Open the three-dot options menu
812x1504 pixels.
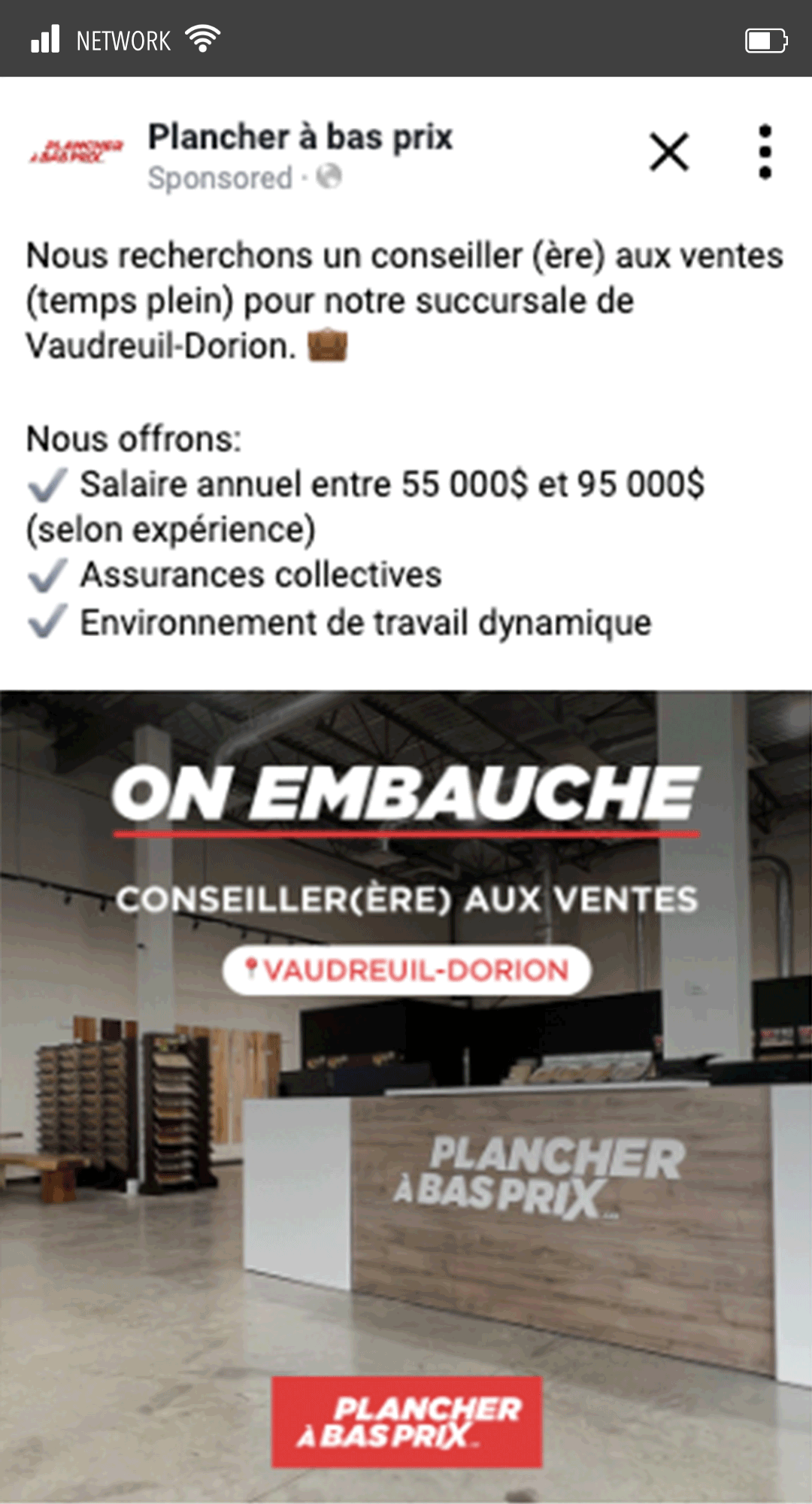click(x=765, y=152)
